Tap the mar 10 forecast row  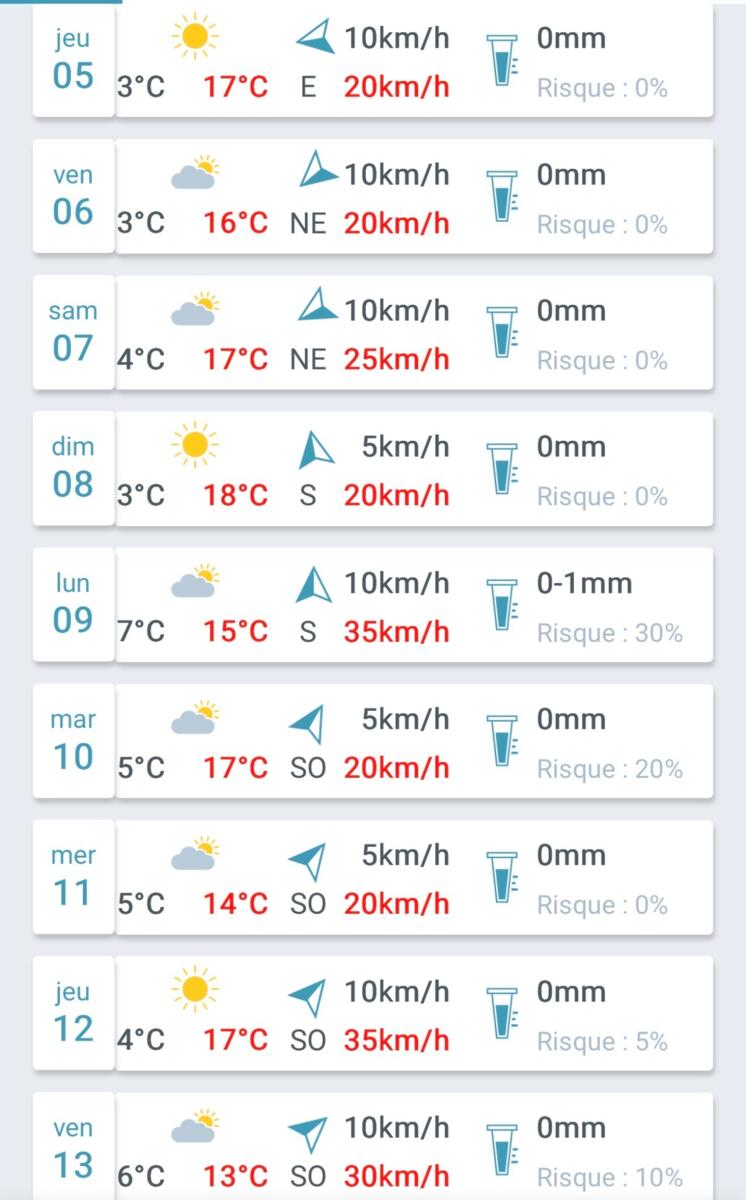pyautogui.click(x=372, y=741)
